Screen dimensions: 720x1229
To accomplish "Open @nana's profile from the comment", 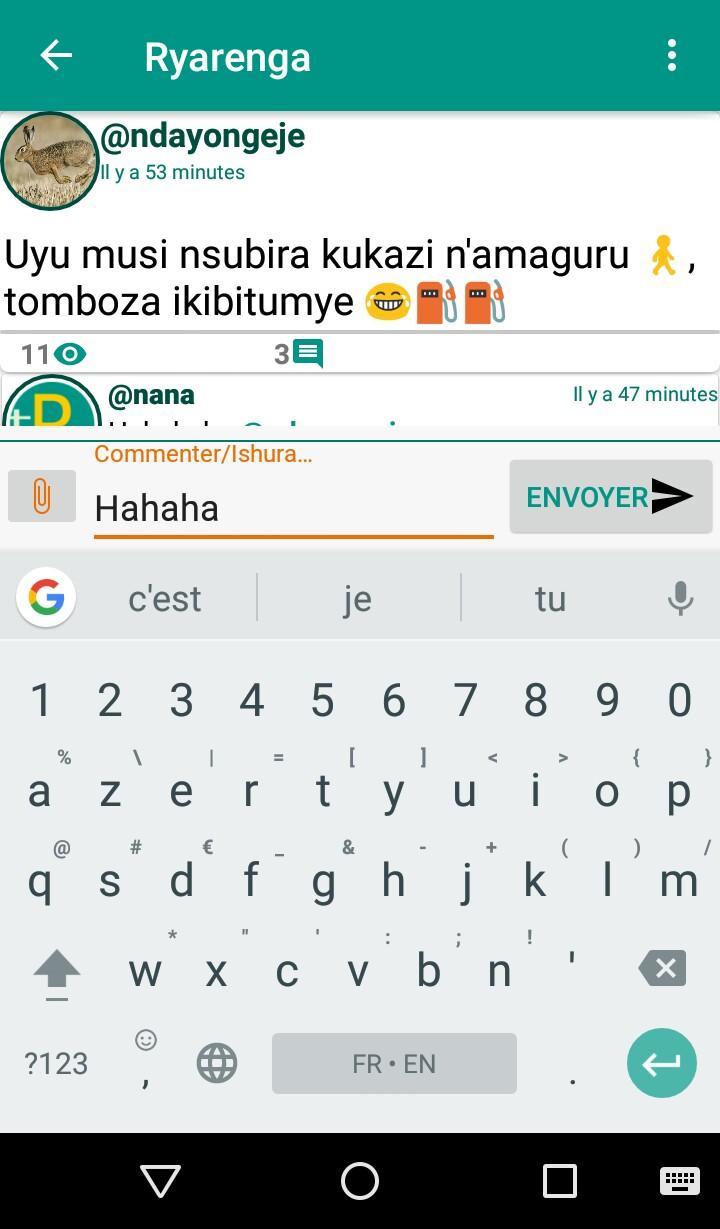I will click(151, 395).
